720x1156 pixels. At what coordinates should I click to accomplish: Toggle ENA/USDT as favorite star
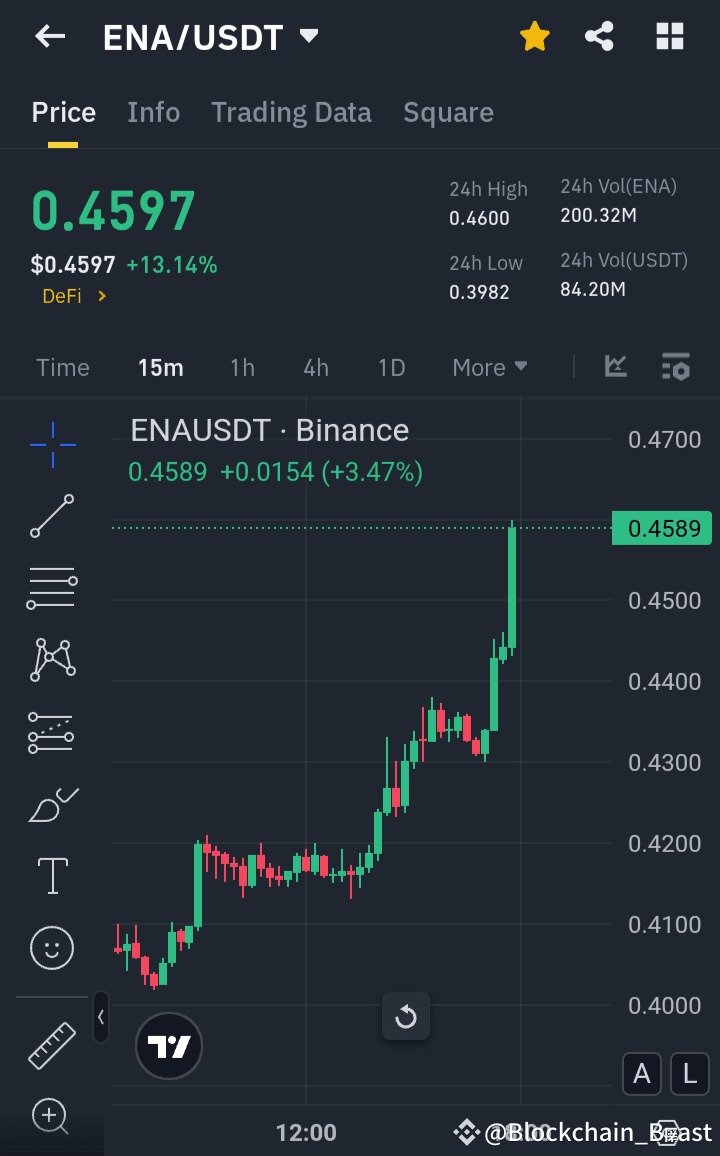tap(534, 36)
